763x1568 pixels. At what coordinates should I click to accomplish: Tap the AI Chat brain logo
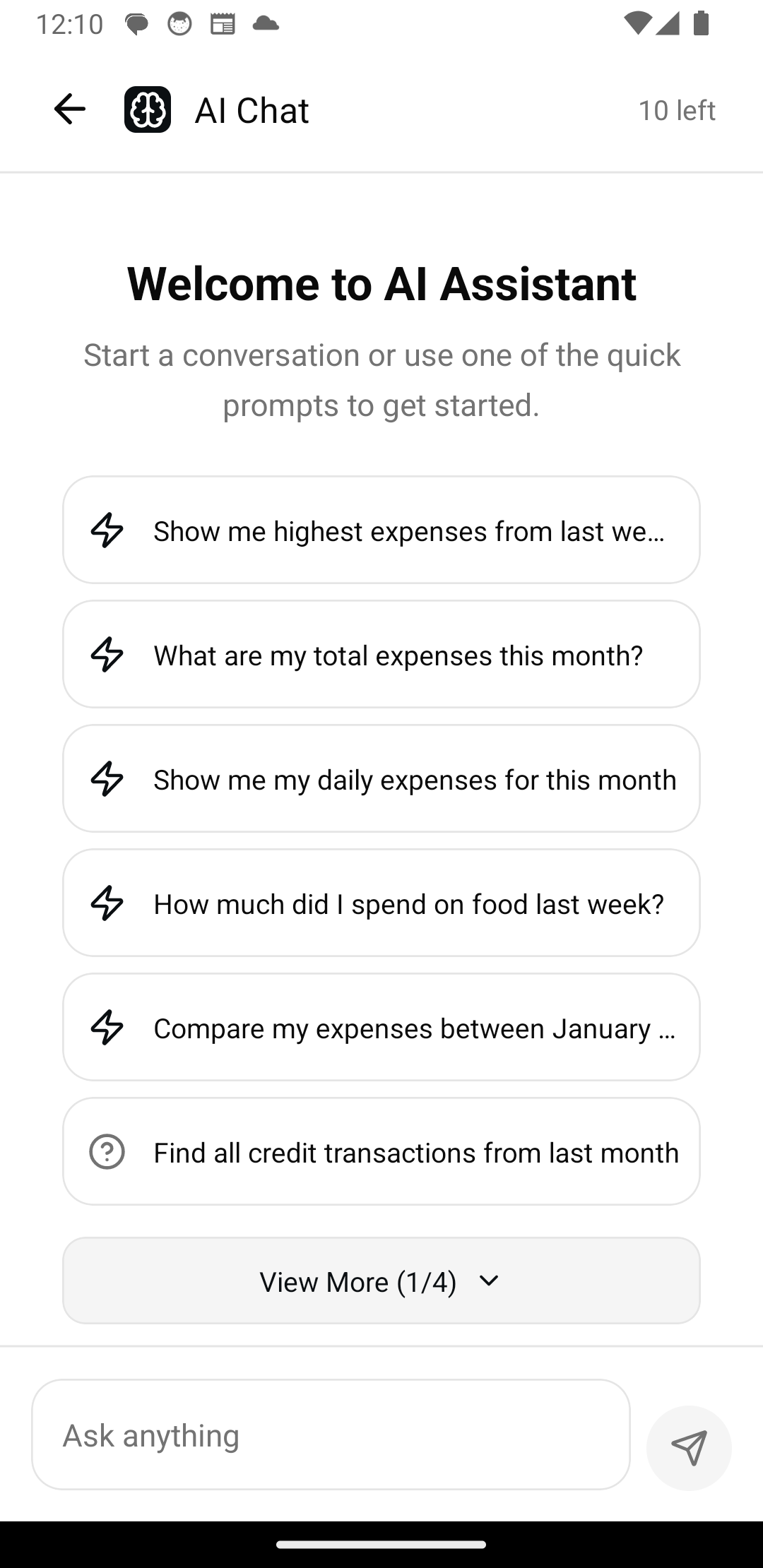coord(148,109)
